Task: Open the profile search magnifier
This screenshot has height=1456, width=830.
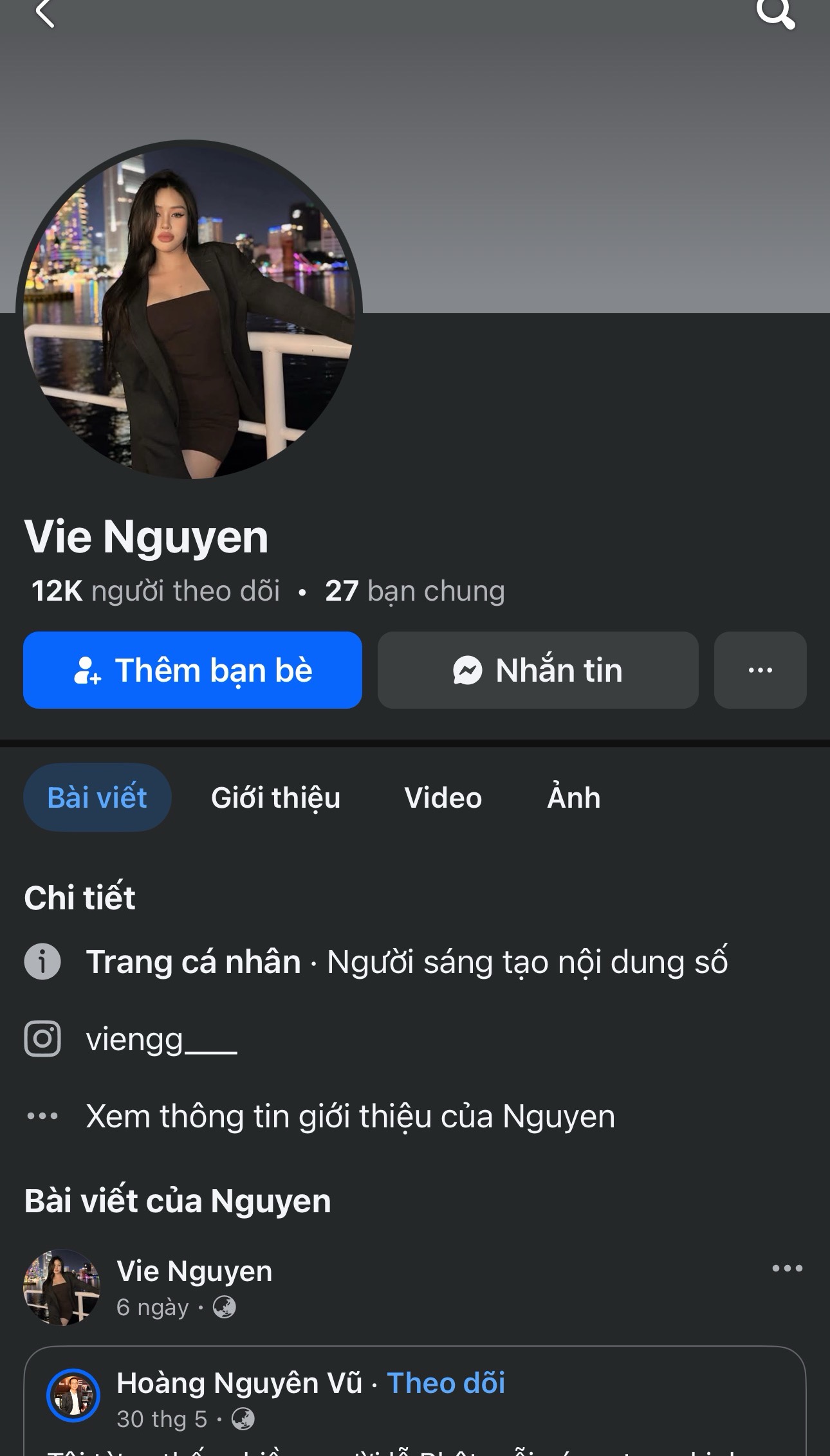Action: tap(775, 13)
